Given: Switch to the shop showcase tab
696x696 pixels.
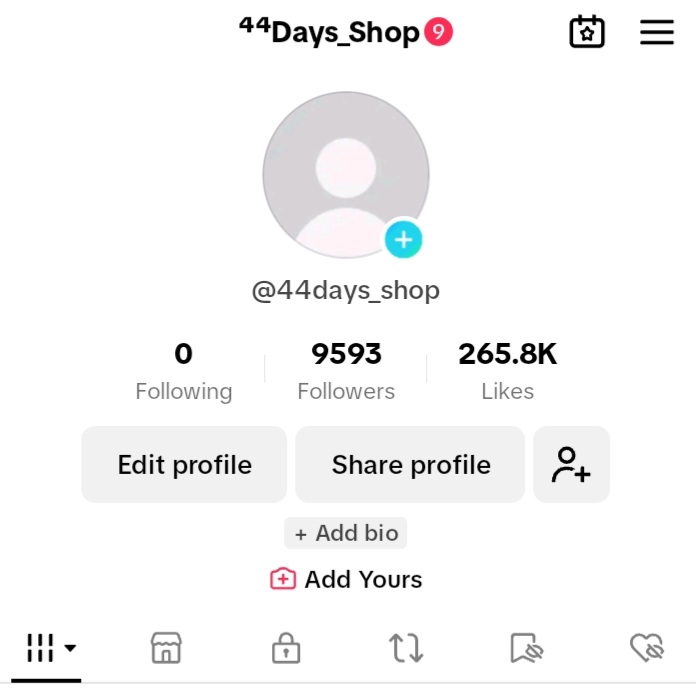Looking at the screenshot, I should 166,649.
